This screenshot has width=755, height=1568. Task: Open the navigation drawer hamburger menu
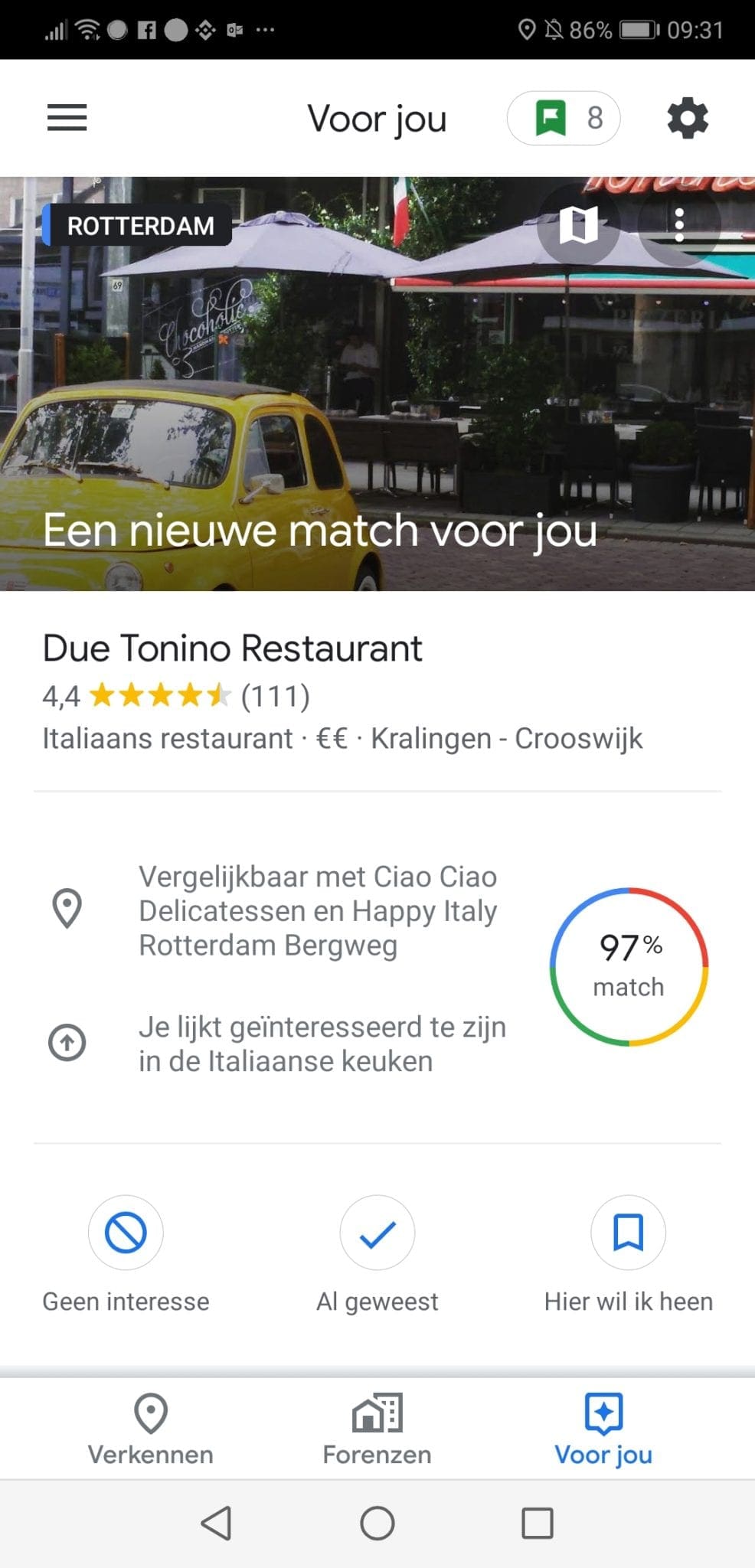click(x=67, y=119)
